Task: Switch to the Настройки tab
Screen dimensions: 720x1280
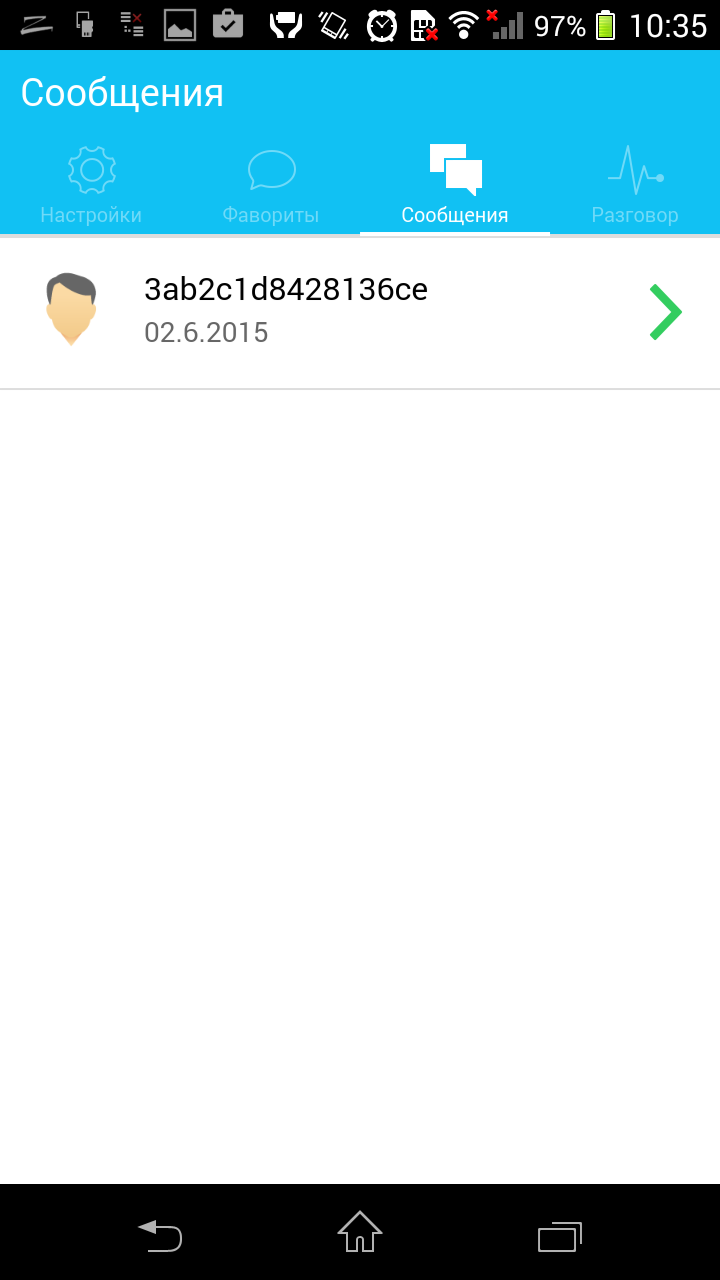Action: [91, 186]
